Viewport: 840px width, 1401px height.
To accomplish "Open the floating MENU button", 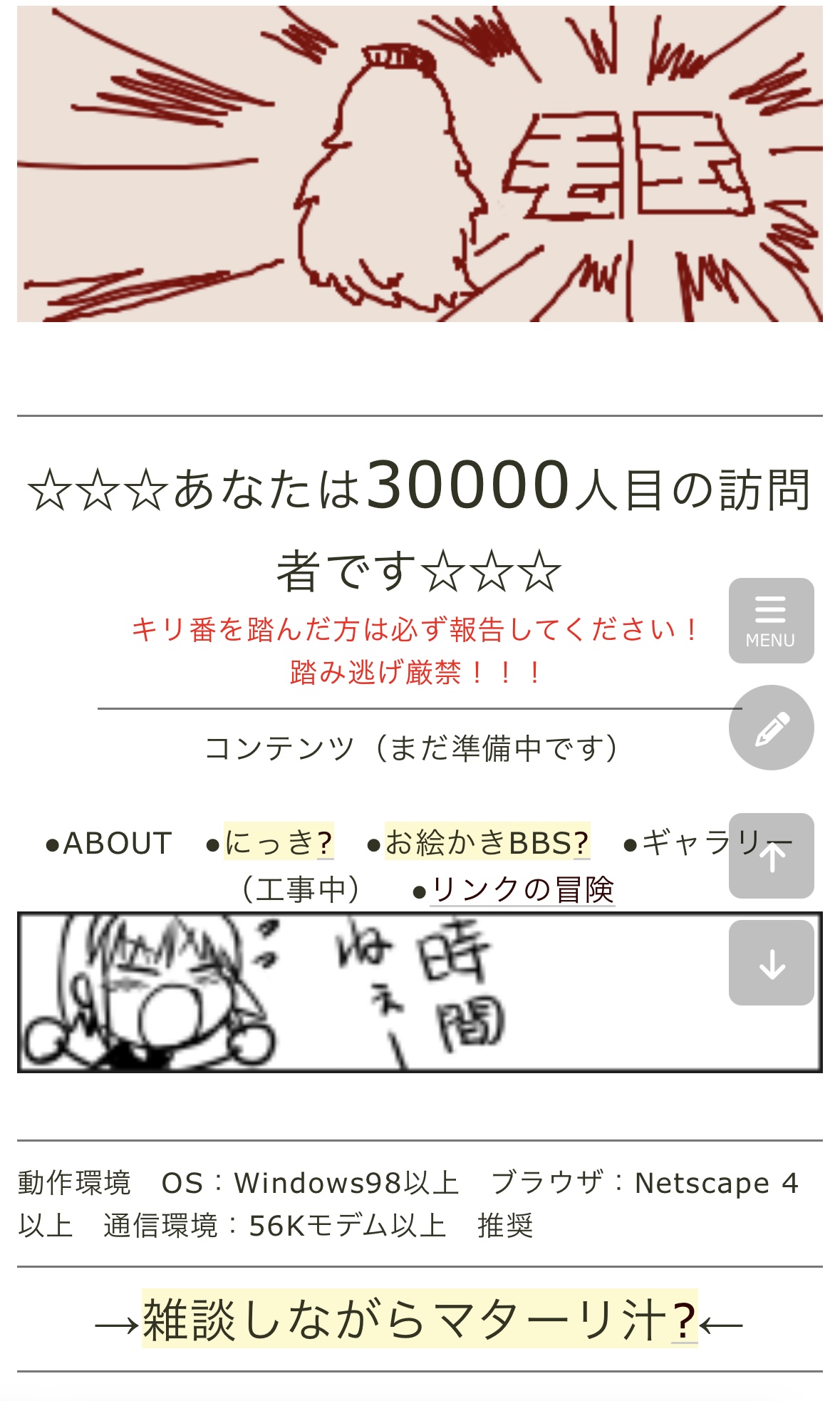I will 771,621.
